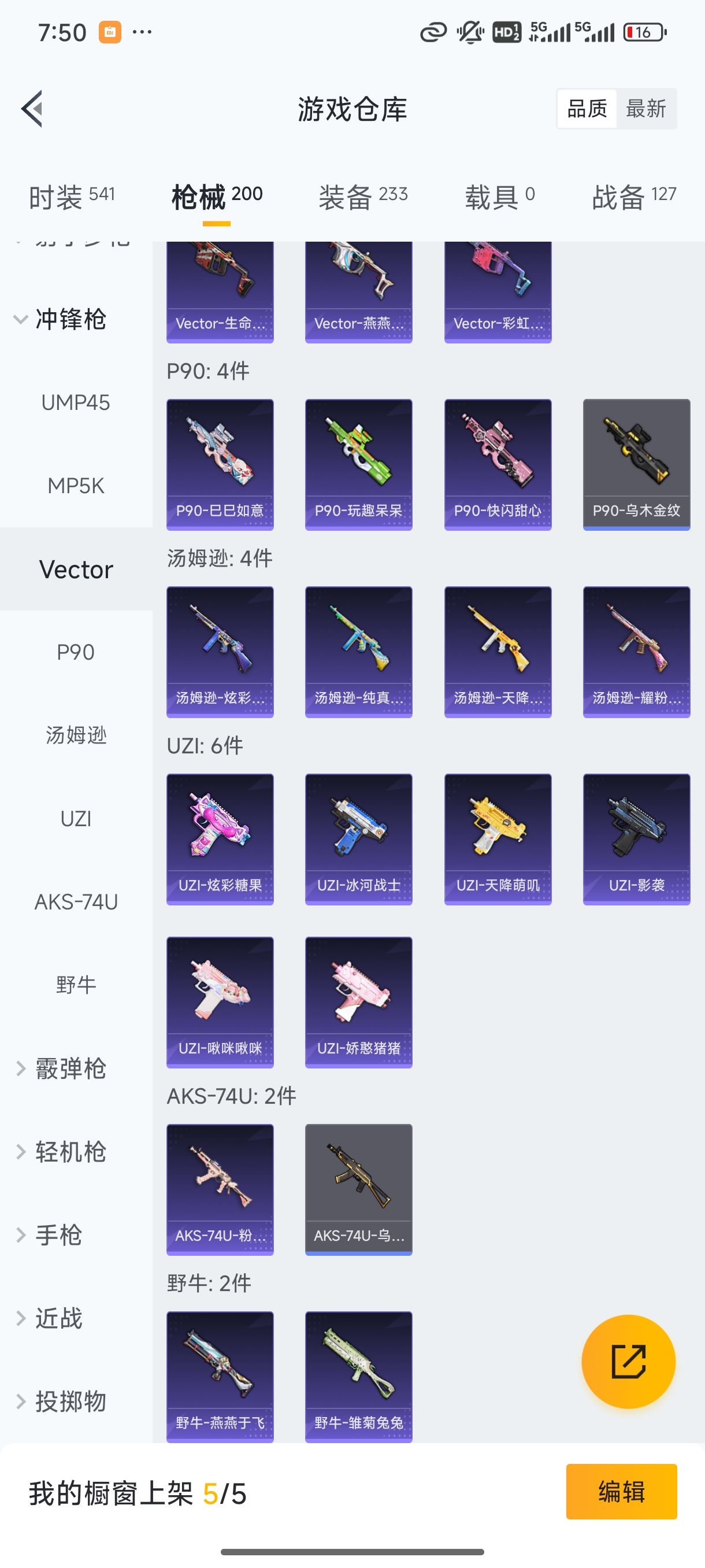View the UZI-炫彩糖果 skin
705x1568 pixels.
(x=220, y=839)
